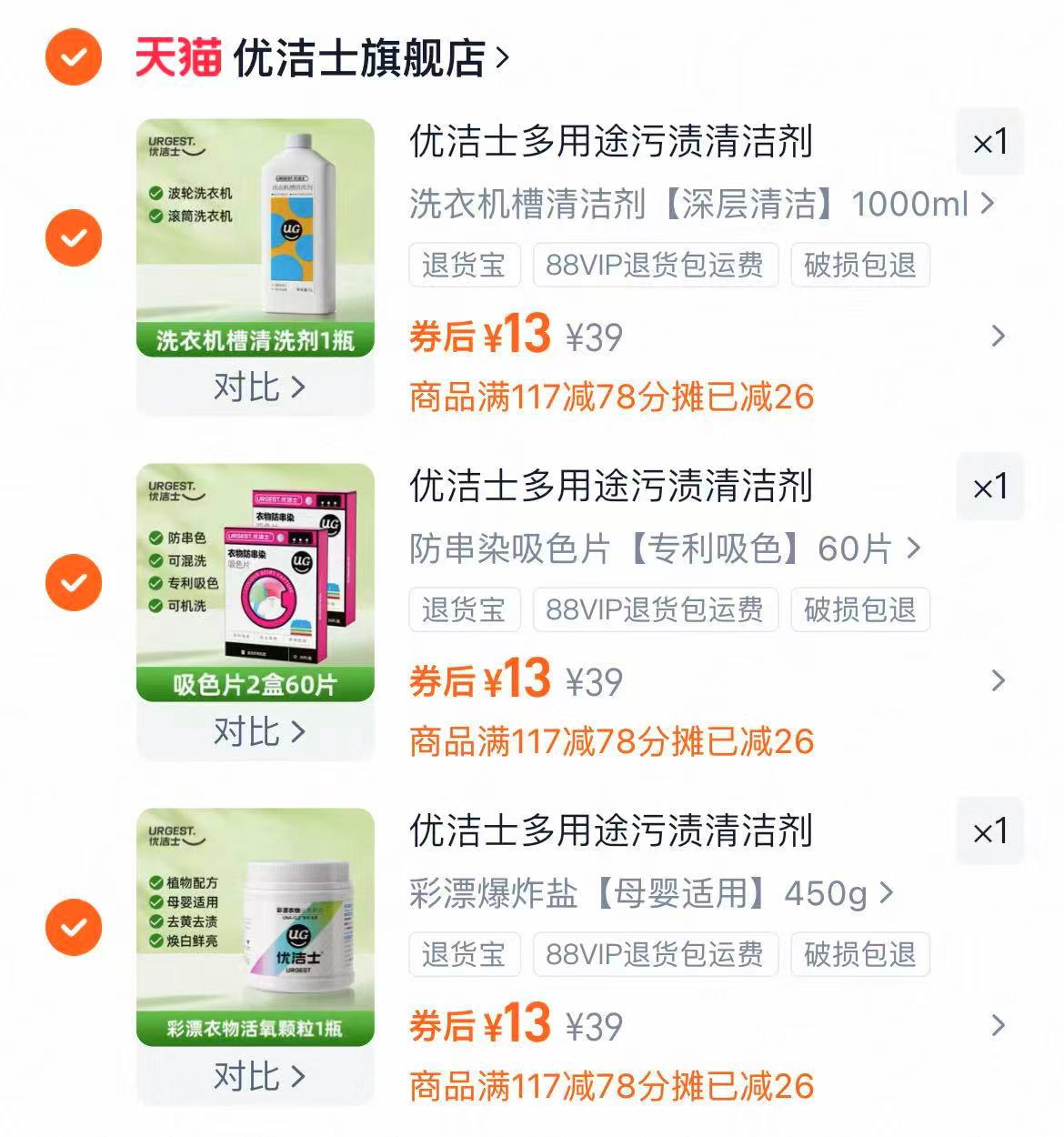Click the 退货宝 tag on the first item
This screenshot has width=1064, height=1137.
(464, 265)
